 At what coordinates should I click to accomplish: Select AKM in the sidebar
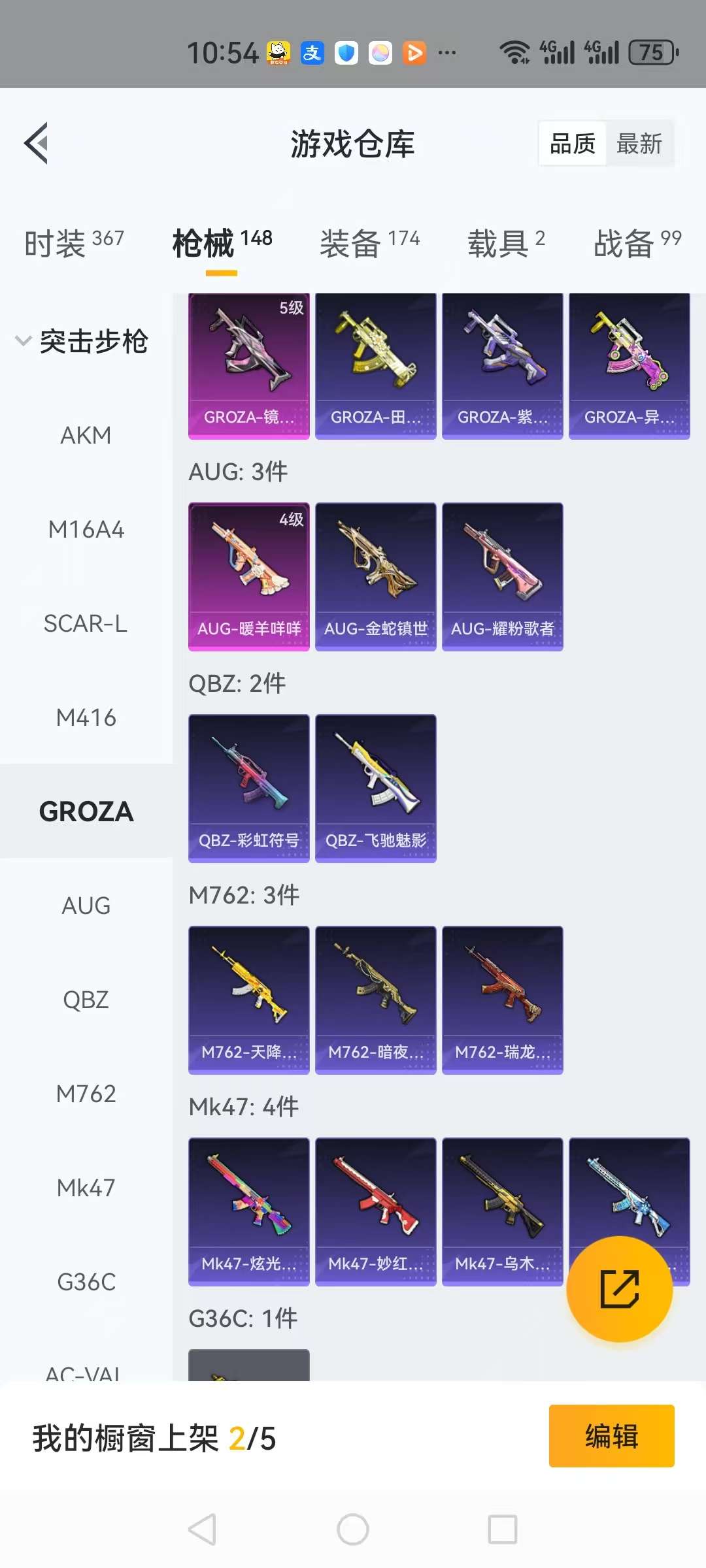click(x=86, y=435)
